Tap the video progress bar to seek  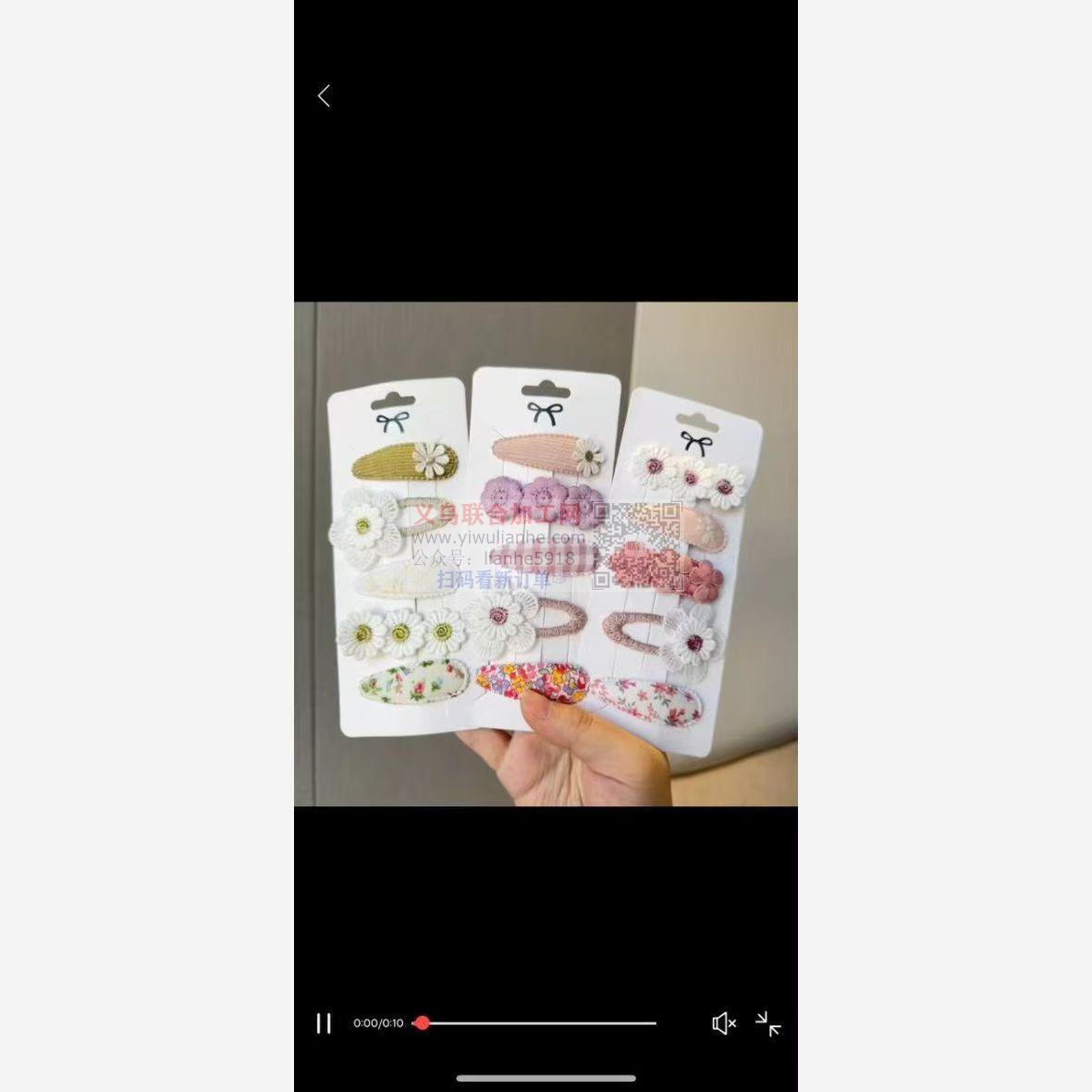click(x=536, y=1023)
